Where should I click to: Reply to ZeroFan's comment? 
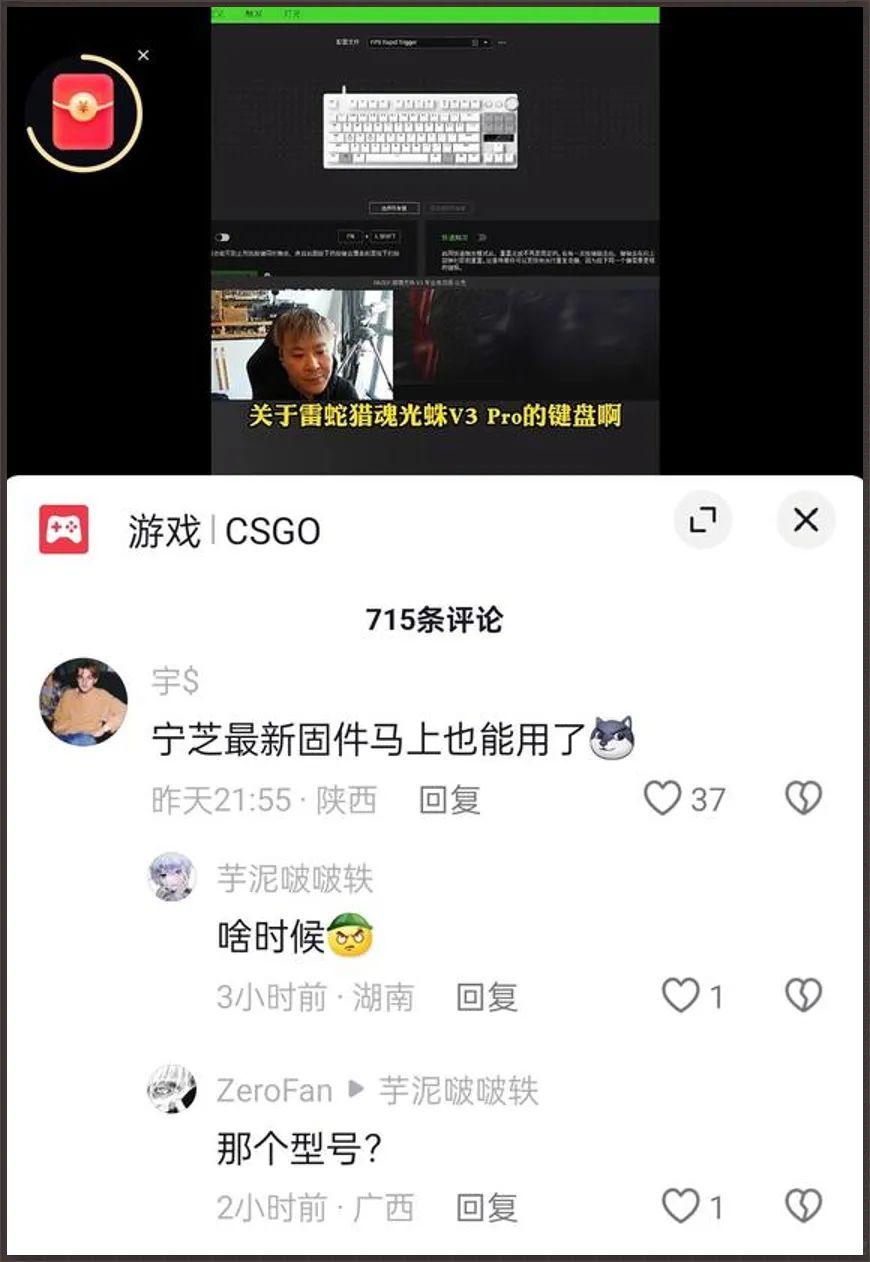[x=487, y=1207]
